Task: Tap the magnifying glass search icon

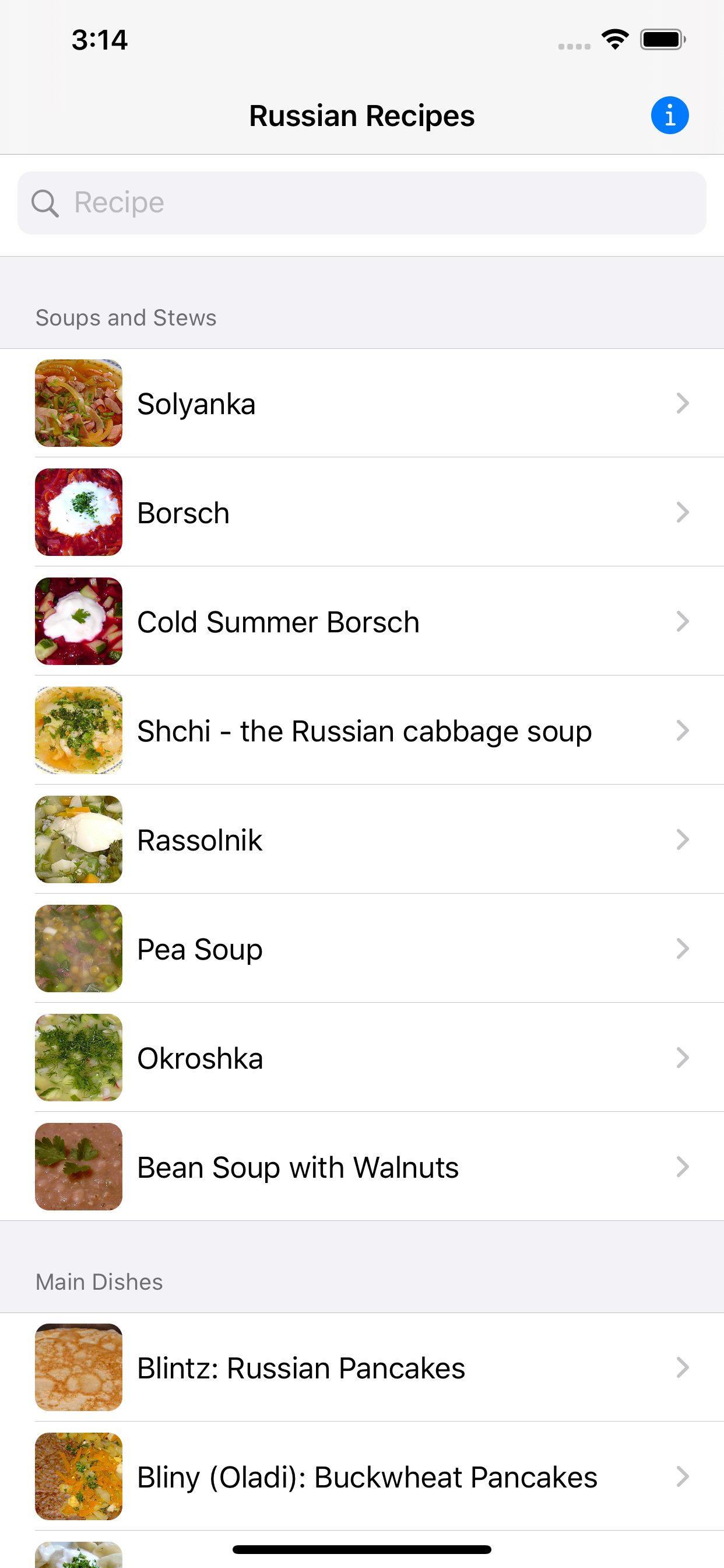Action: point(45,202)
